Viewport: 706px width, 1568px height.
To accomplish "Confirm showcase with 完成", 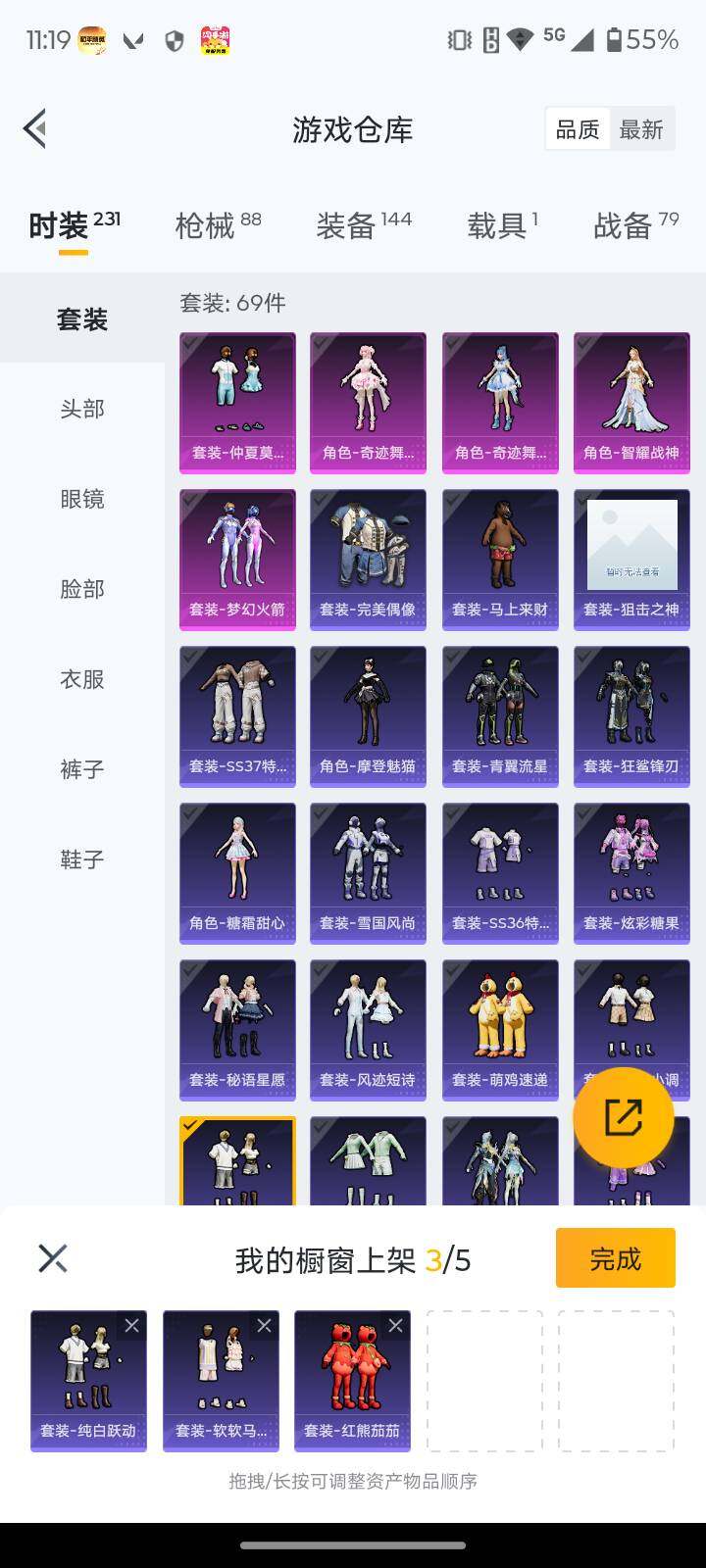I will click(x=615, y=1258).
